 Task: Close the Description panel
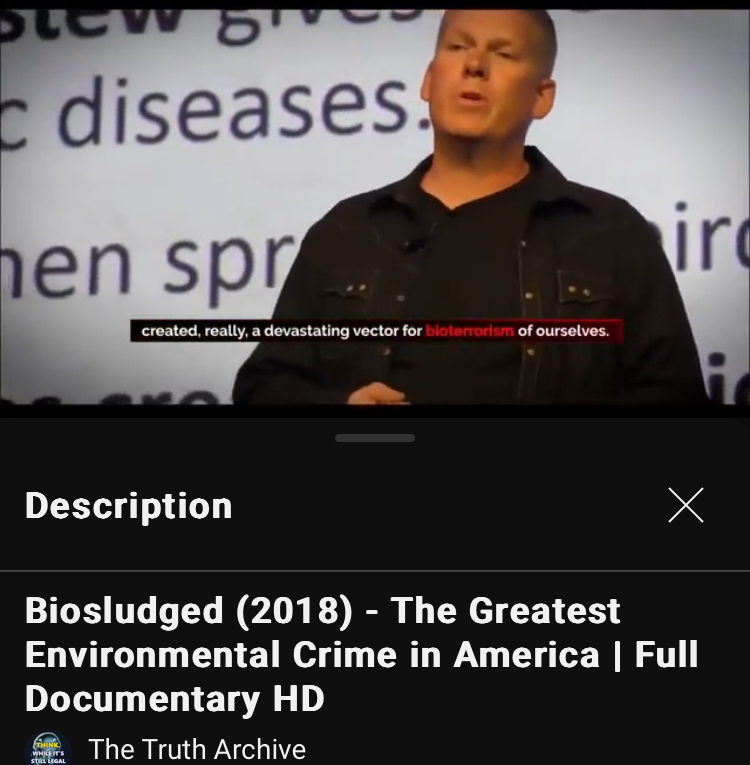pos(685,505)
